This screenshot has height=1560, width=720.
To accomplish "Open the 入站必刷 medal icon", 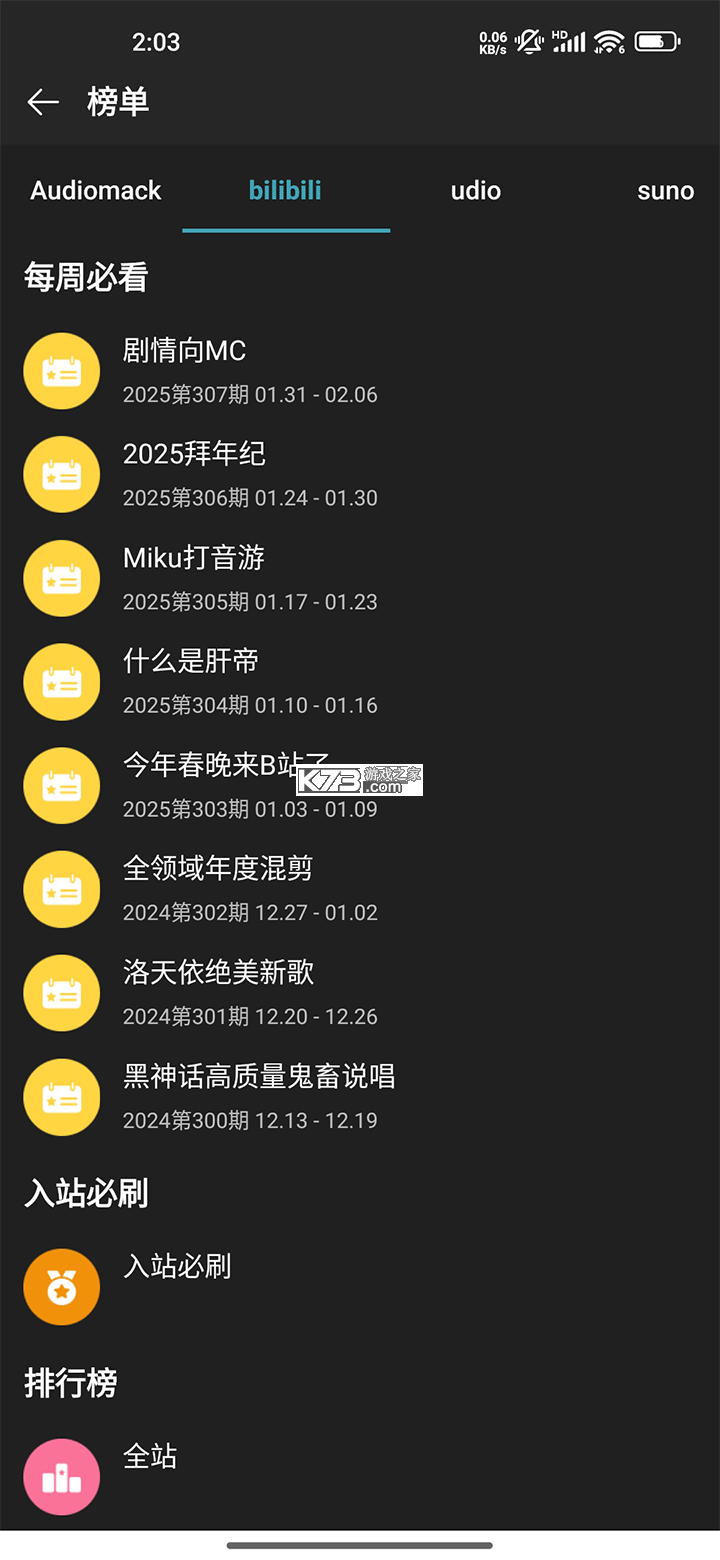I will pyautogui.click(x=61, y=1287).
